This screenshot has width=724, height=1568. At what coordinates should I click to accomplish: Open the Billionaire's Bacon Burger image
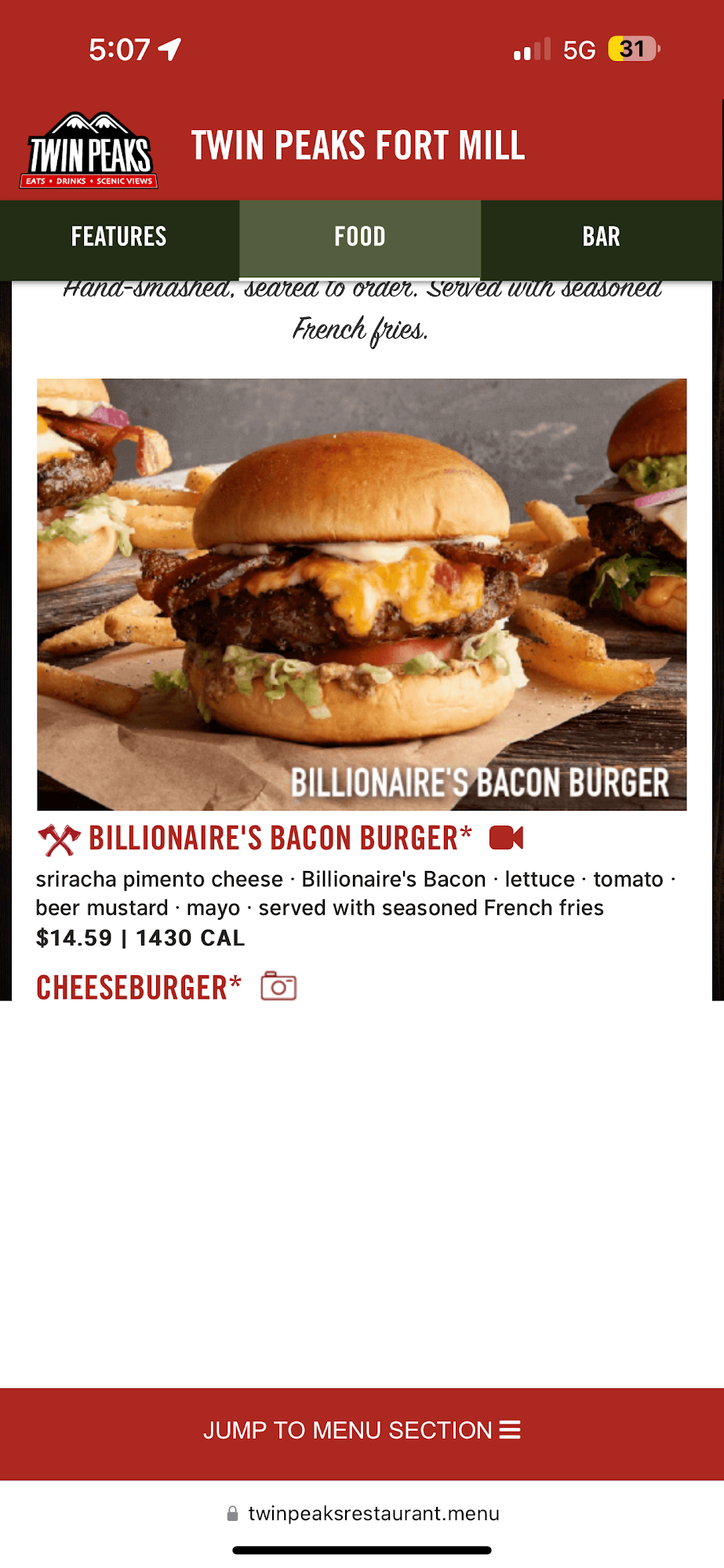pyautogui.click(x=362, y=593)
